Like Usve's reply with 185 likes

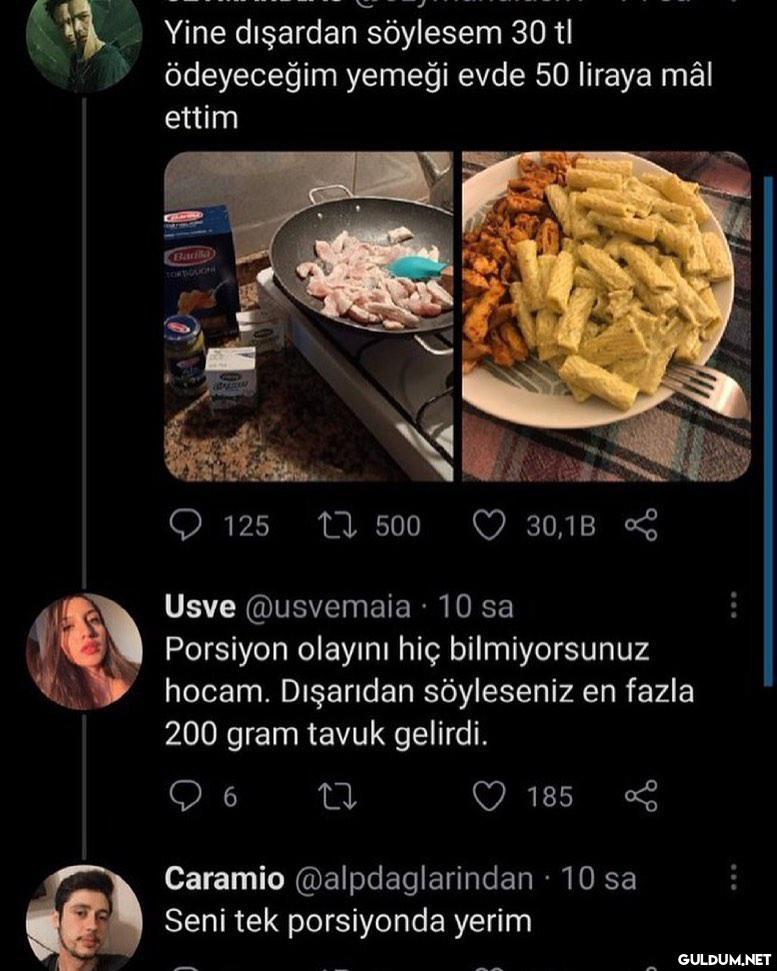(488, 796)
